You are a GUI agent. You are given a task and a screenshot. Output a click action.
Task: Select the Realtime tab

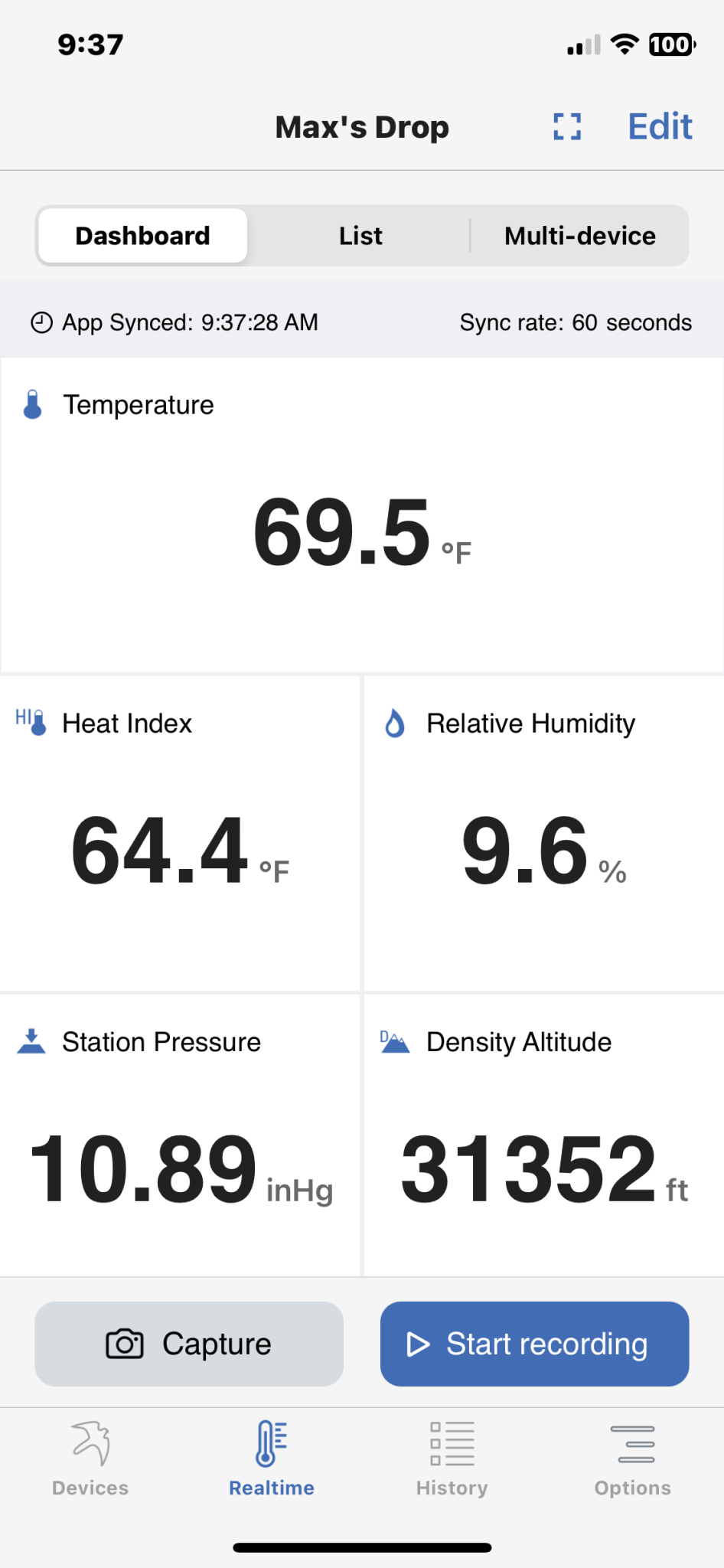272,1459
